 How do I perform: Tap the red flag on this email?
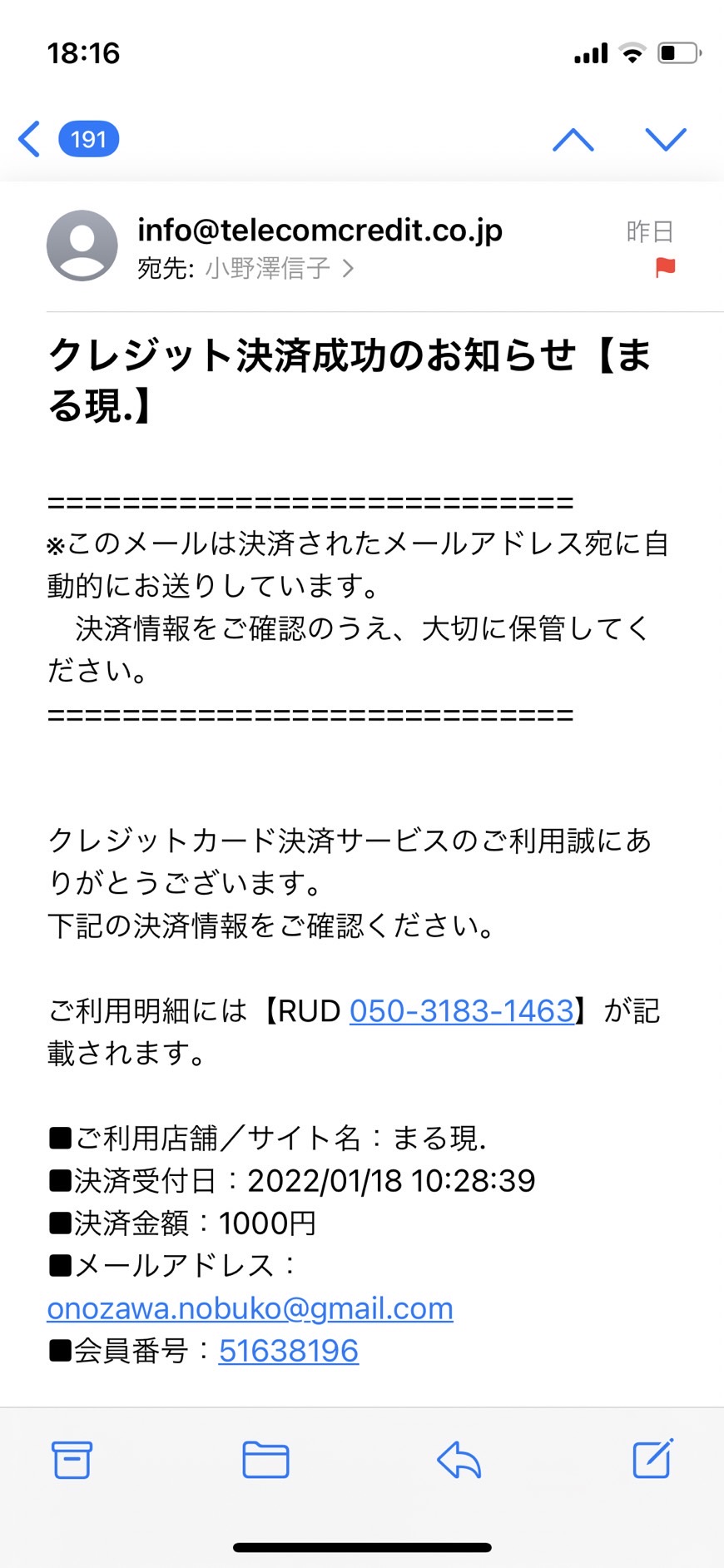665,268
